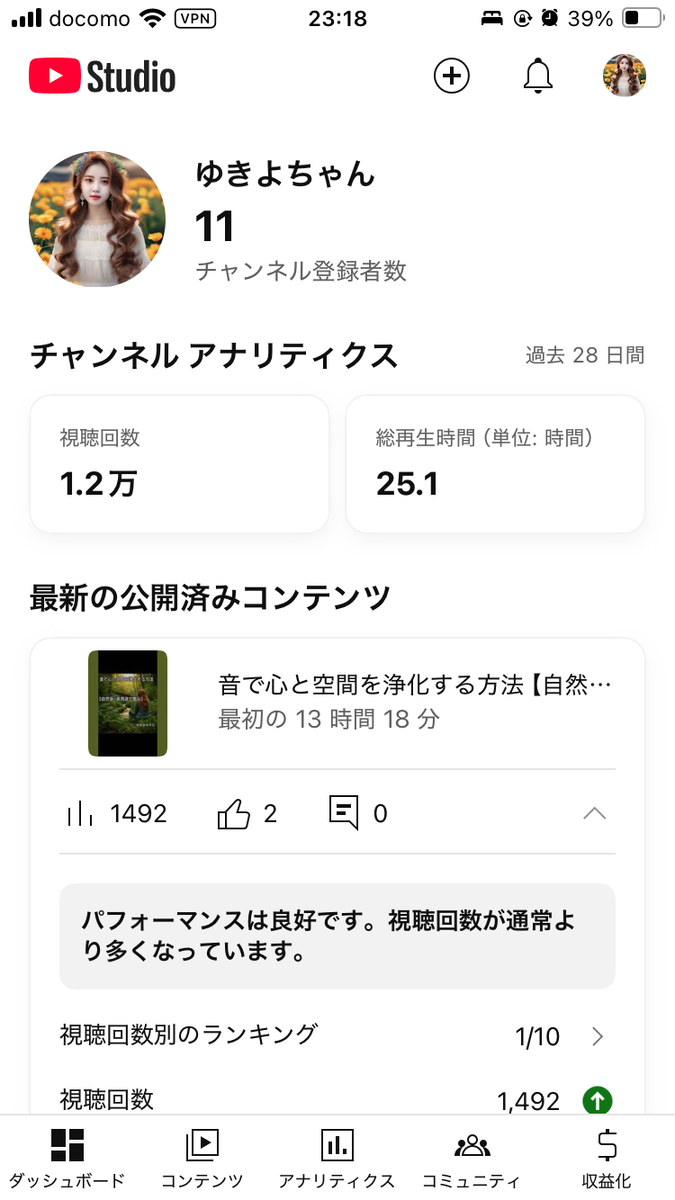This screenshot has height=1200, width=675.
Task: Open the account avatar in top bar
Action: tap(624, 76)
